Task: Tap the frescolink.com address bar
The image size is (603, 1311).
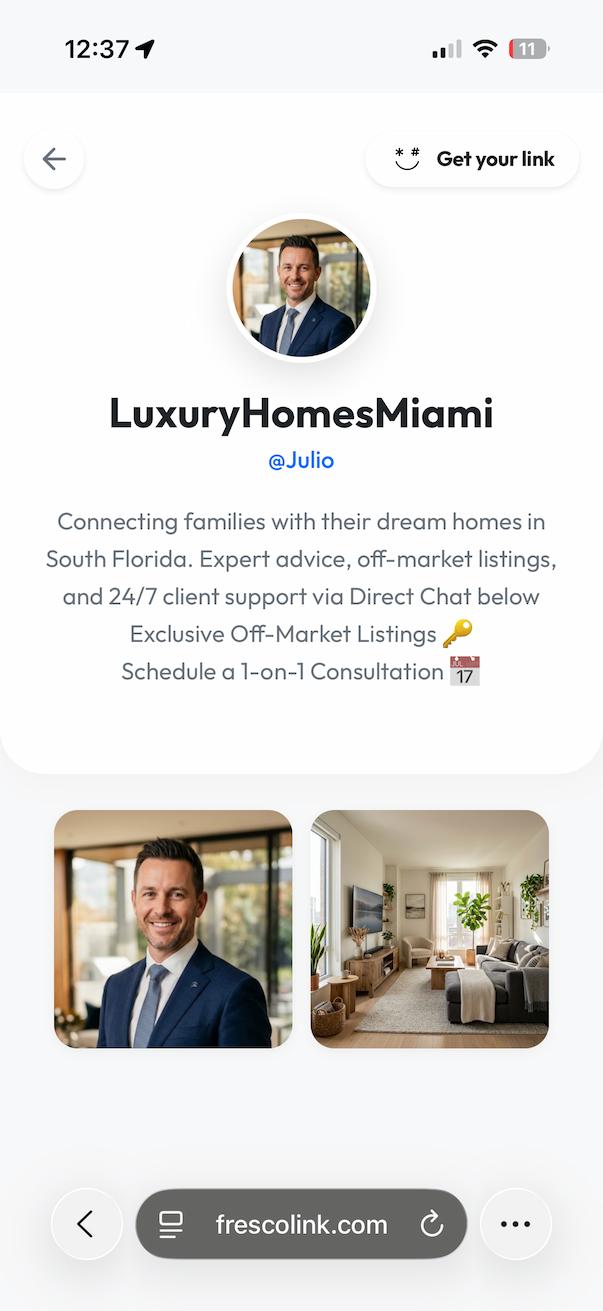Action: (301, 1224)
